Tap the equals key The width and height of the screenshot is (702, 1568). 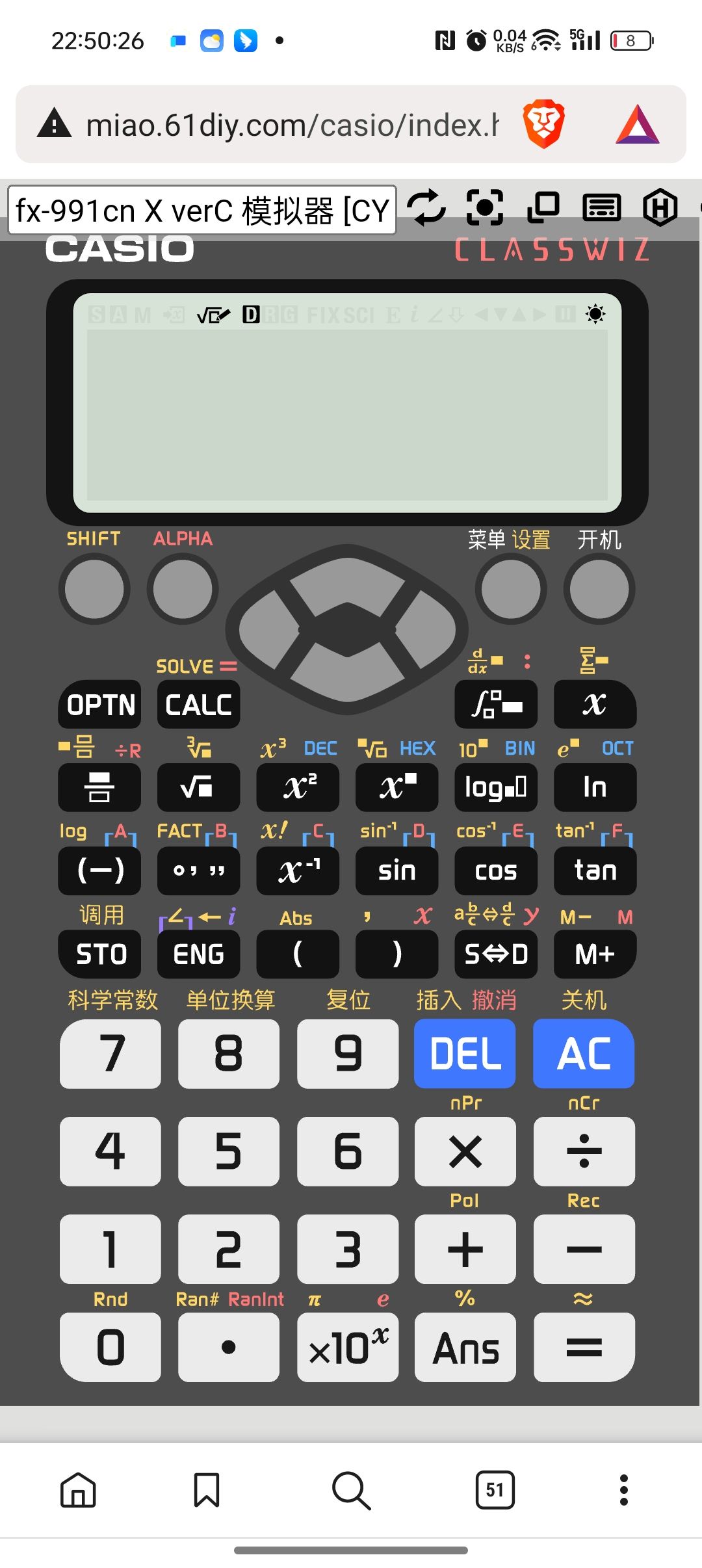coord(584,1347)
